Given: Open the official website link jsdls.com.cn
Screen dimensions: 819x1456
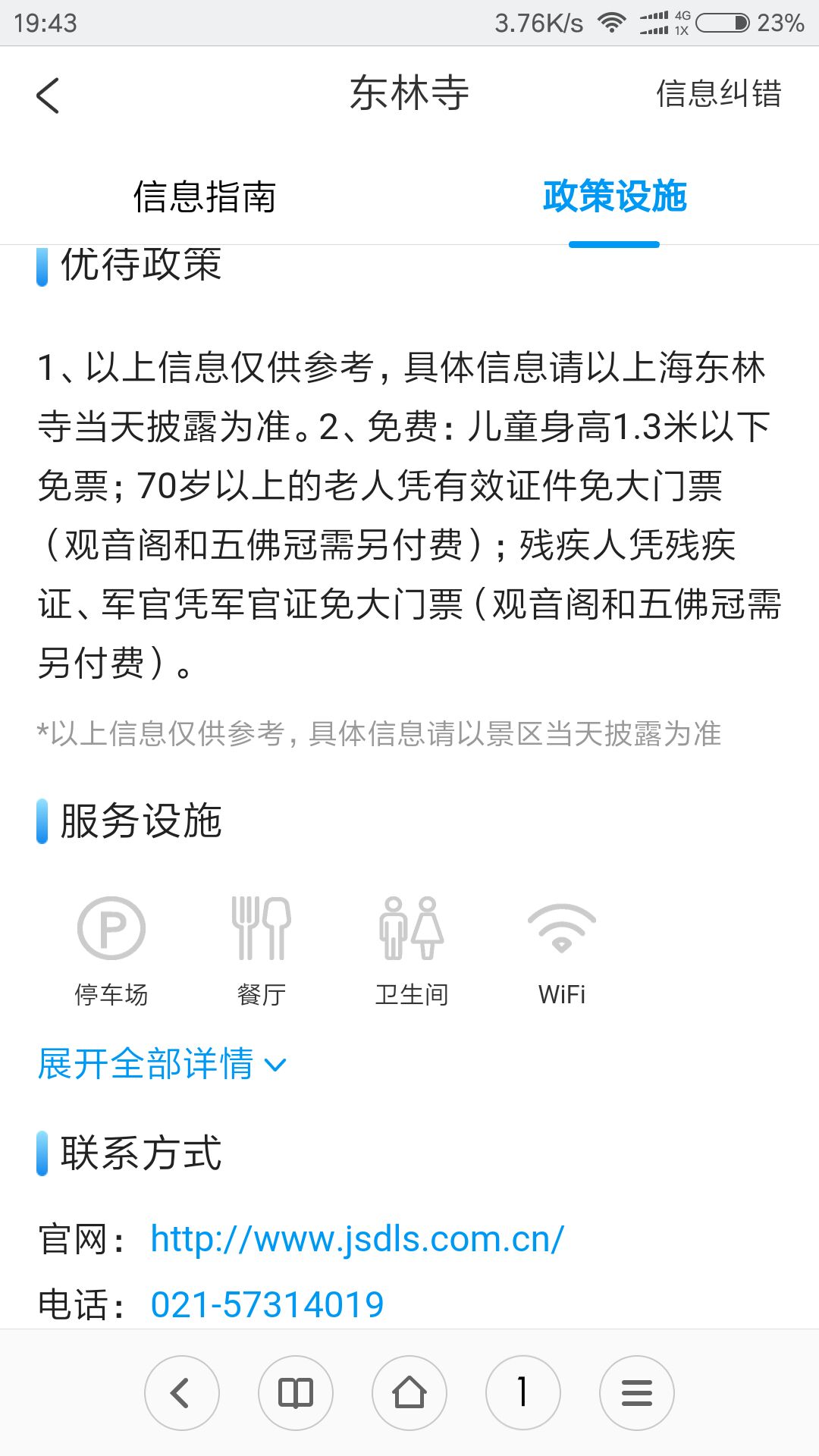Looking at the screenshot, I should (x=357, y=1239).
